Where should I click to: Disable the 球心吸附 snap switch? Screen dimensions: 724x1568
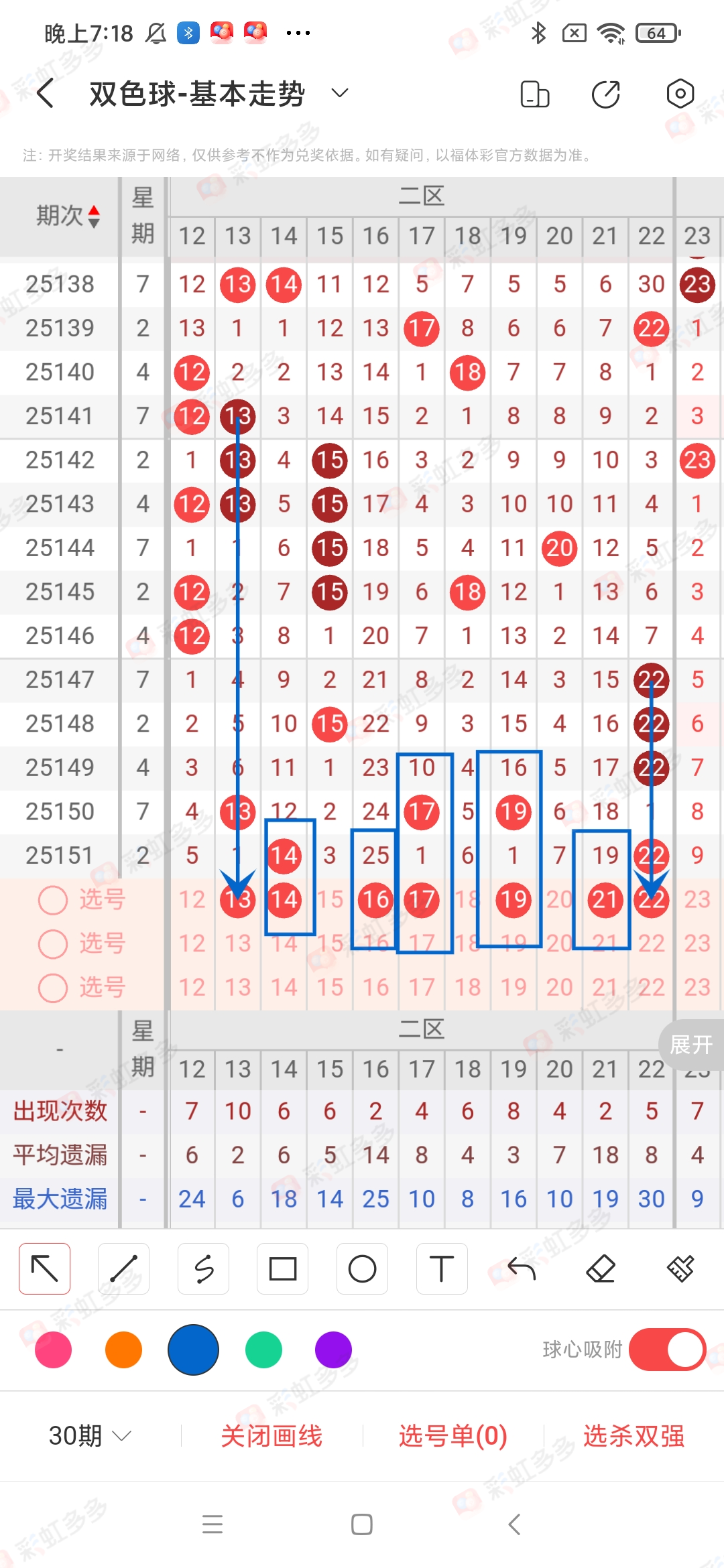667,1350
